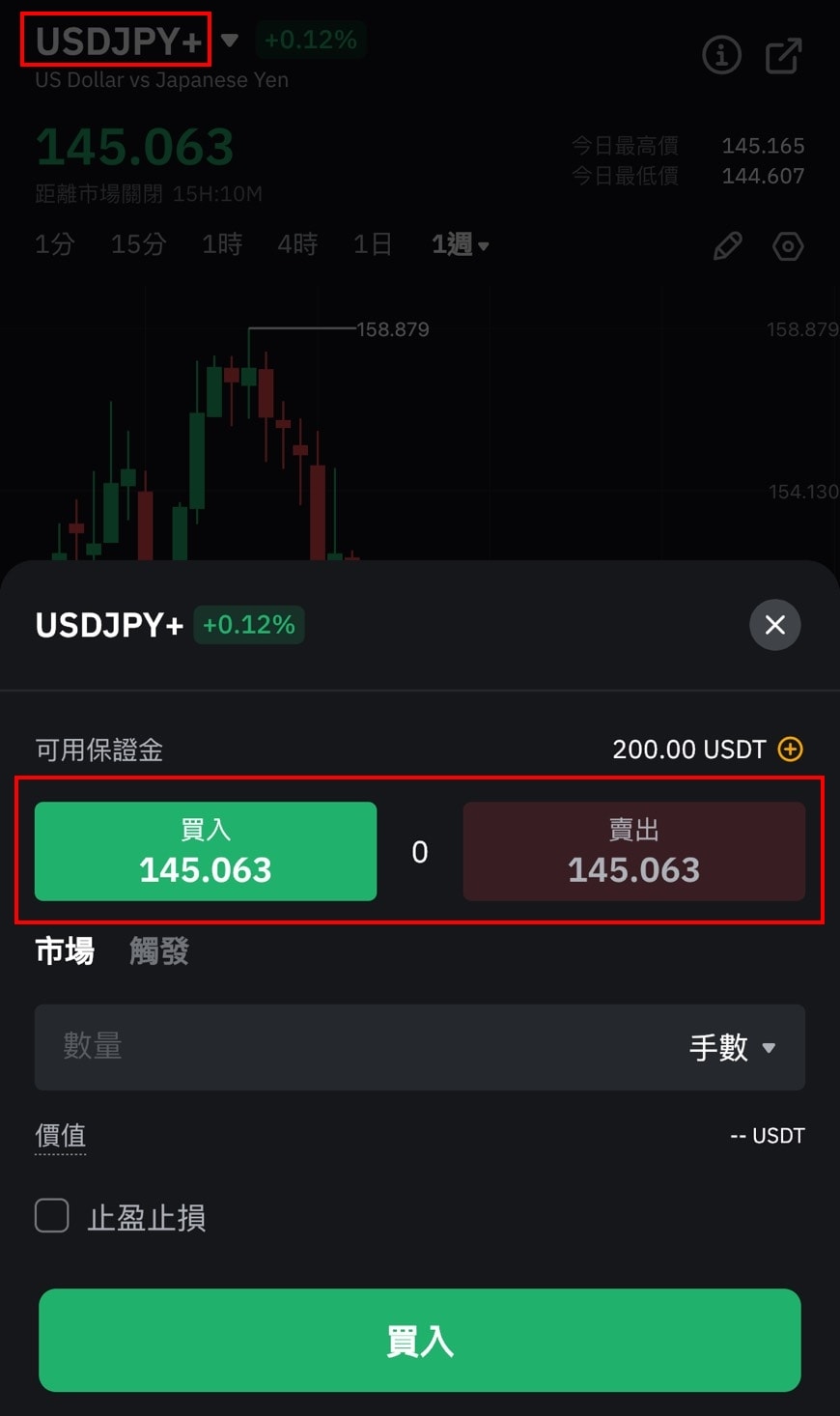Switch to the 市場 order tab
Image resolution: width=840 pixels, height=1416 pixels.
coord(65,951)
